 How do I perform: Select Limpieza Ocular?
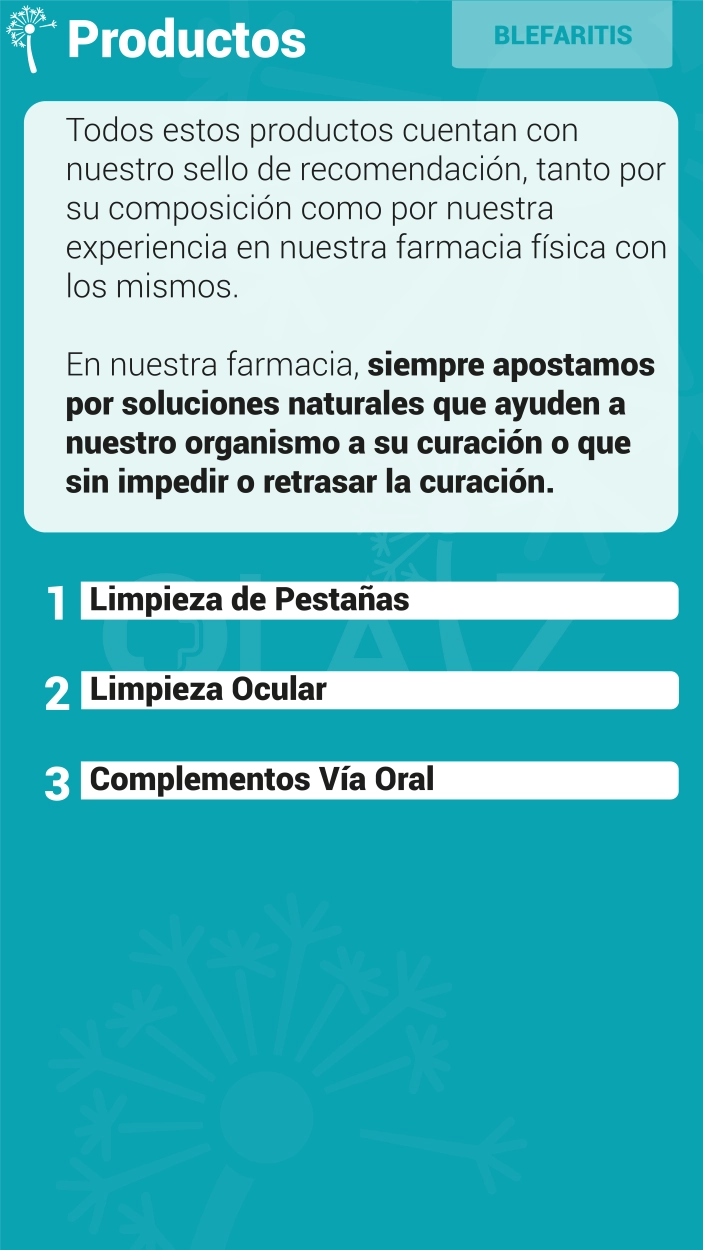click(379, 690)
